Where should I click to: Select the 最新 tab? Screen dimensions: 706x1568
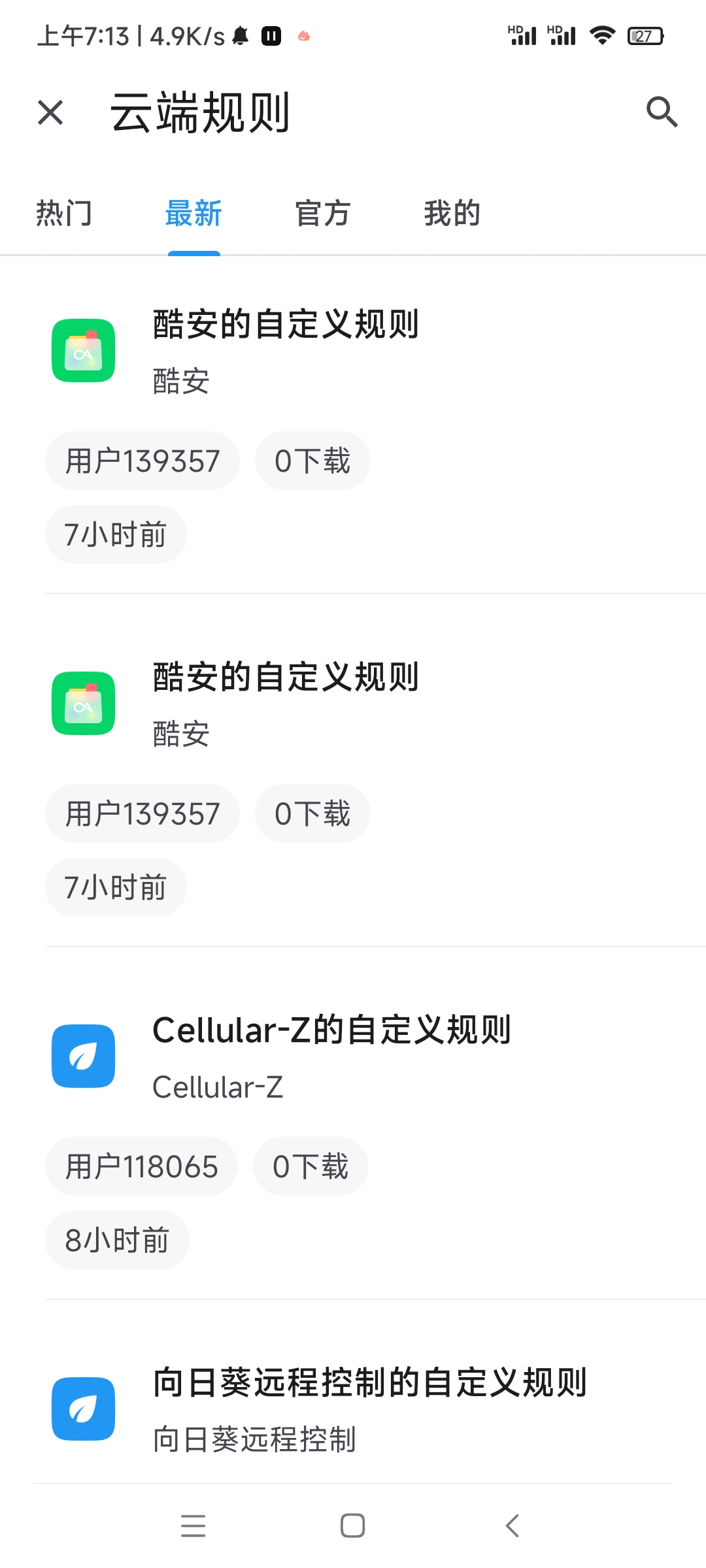pyautogui.click(x=193, y=214)
